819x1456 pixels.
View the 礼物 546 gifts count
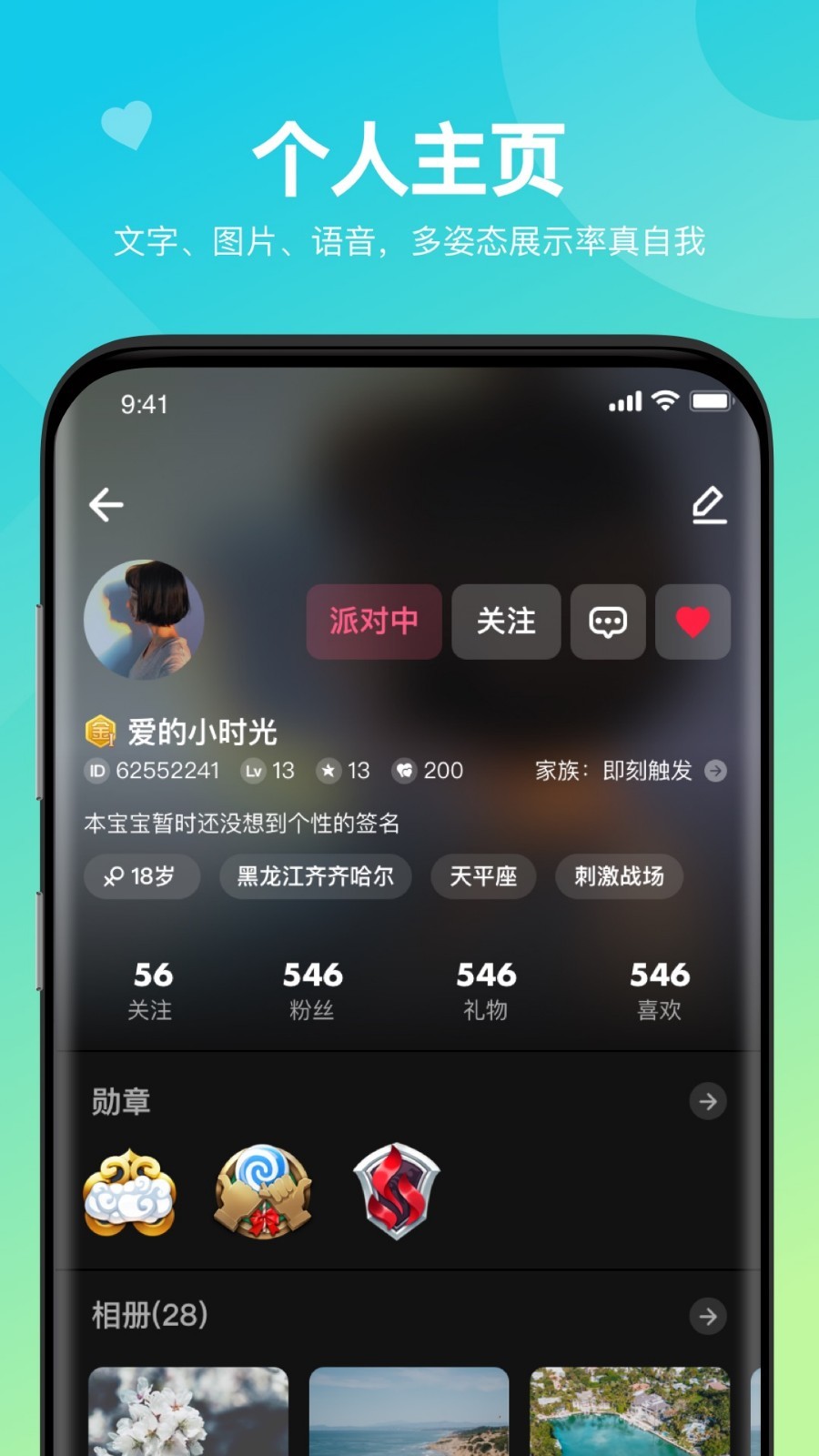[485, 987]
